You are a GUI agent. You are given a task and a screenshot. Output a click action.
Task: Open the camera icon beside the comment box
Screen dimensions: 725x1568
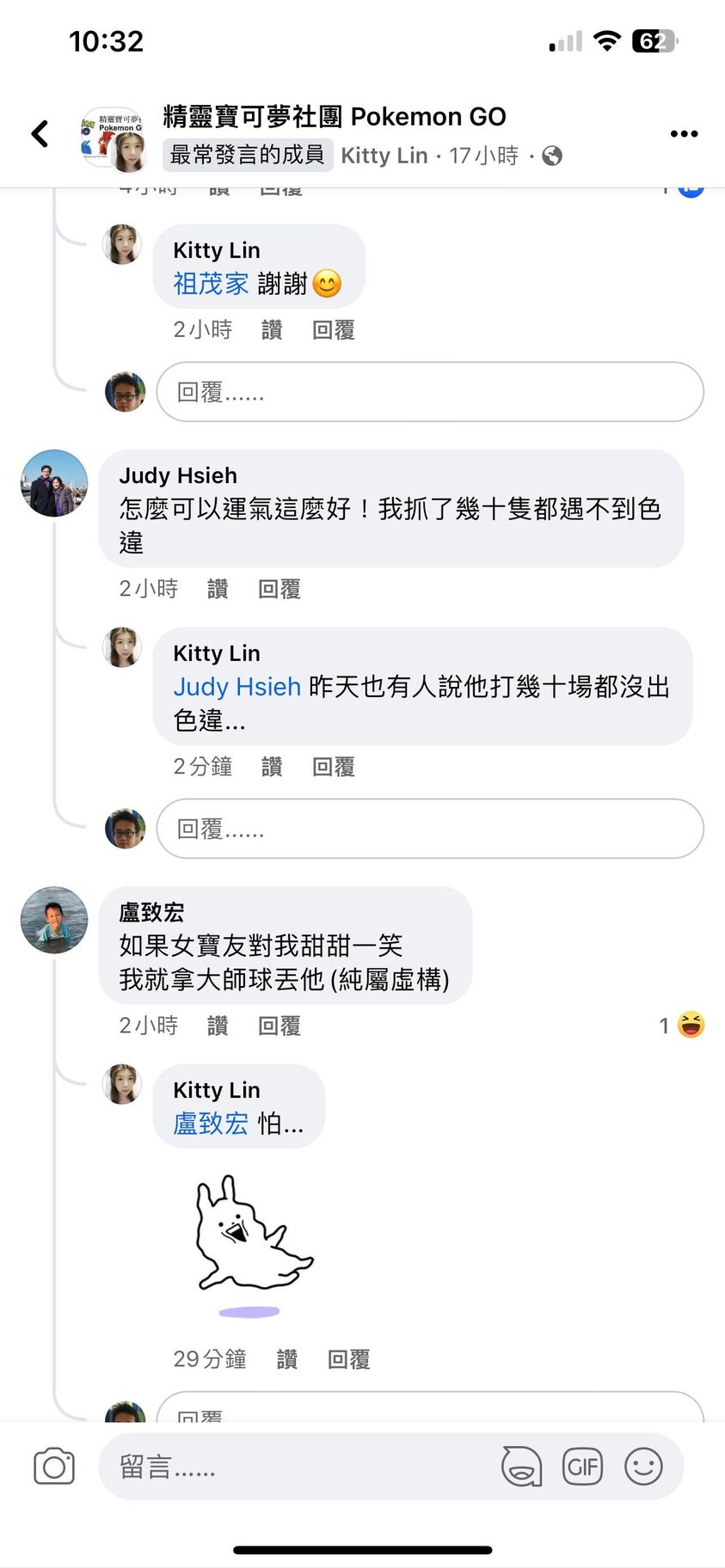(x=54, y=1467)
